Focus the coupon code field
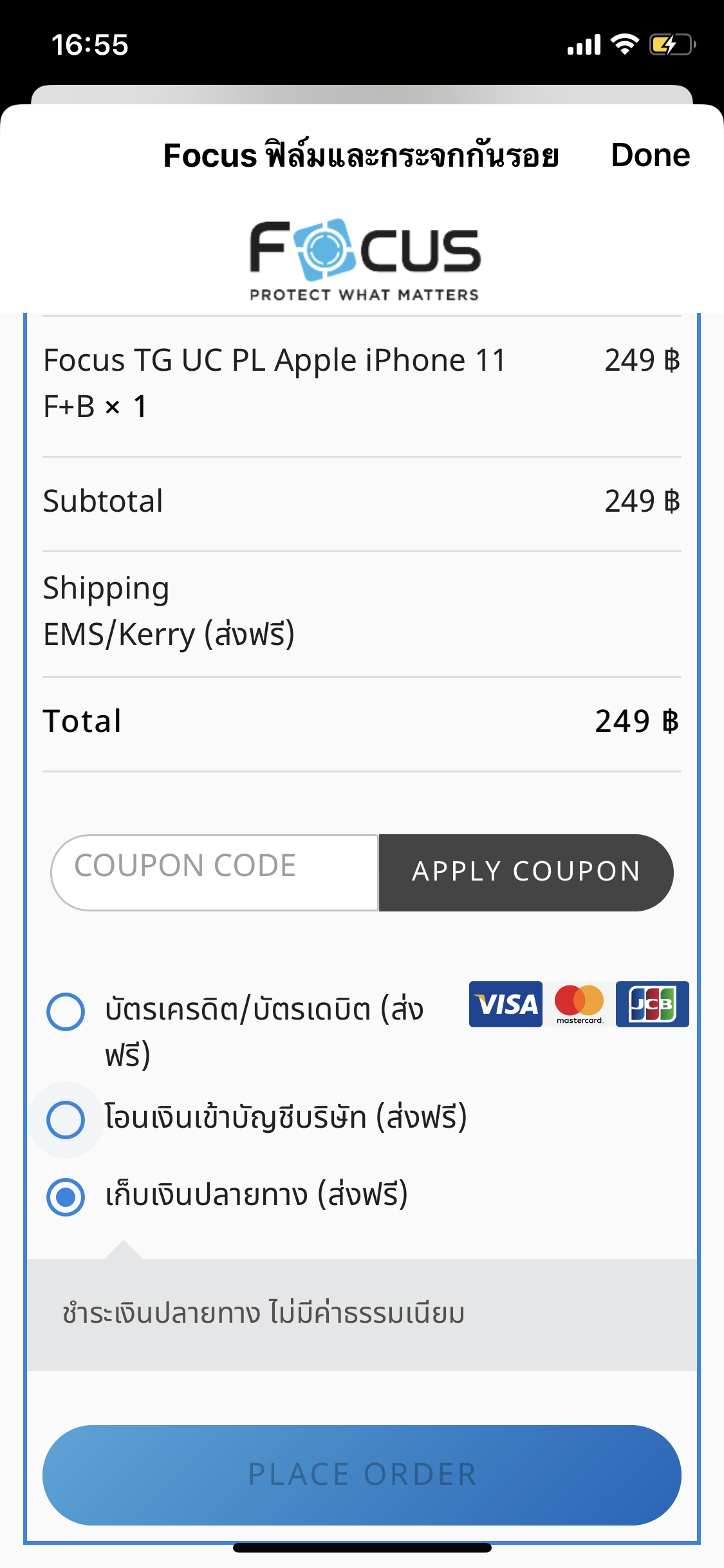The height and width of the screenshot is (1568, 724). pyautogui.click(x=215, y=872)
